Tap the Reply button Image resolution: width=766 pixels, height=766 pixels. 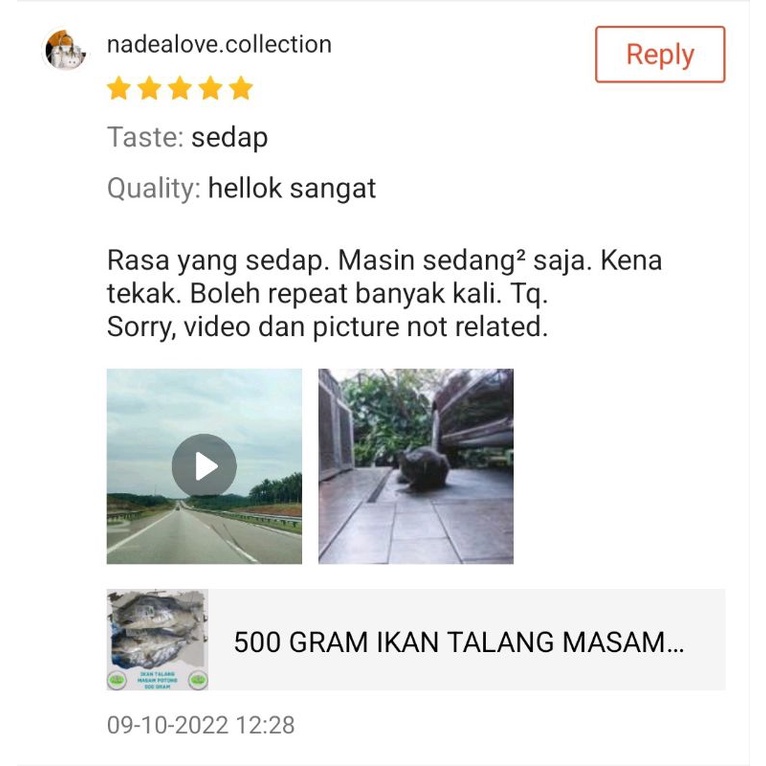pyautogui.click(x=660, y=54)
